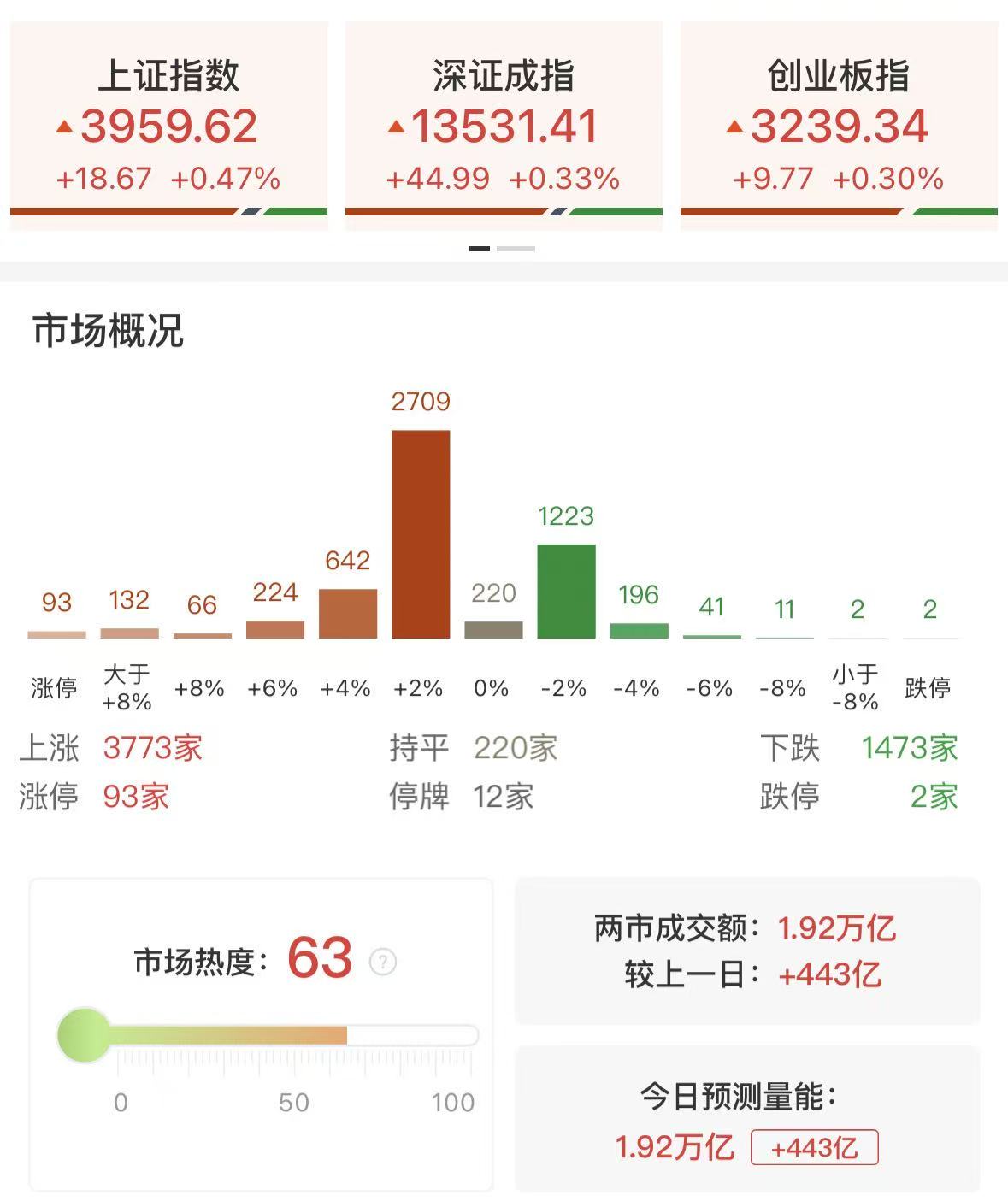Select the first carousel indicator dot

[479, 248]
